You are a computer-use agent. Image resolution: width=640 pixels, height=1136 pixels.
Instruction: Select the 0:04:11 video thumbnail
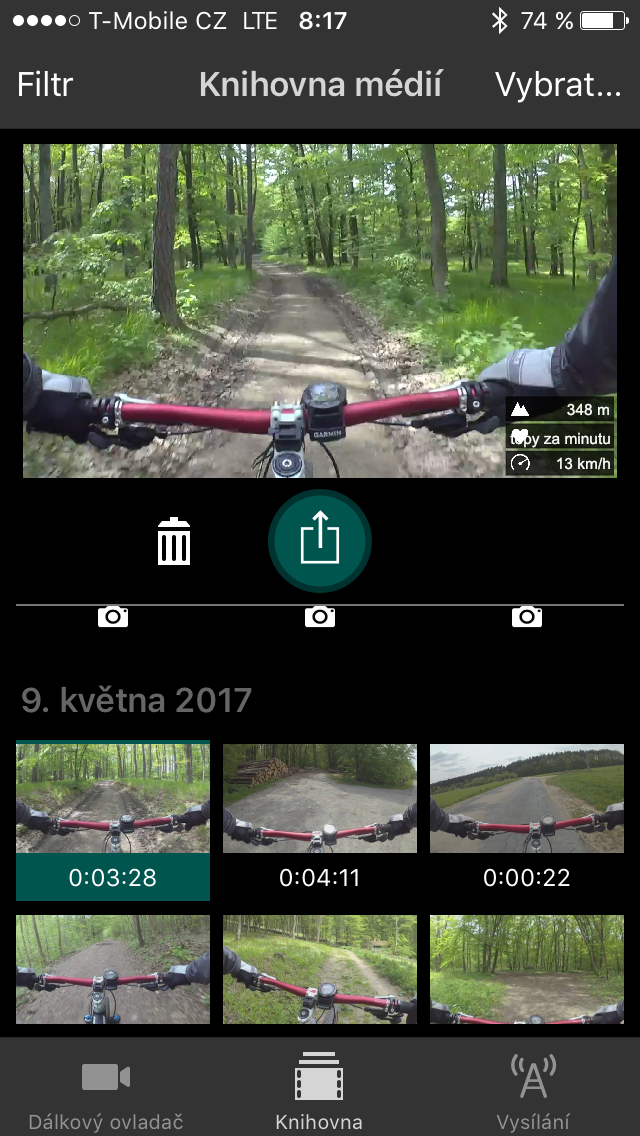pos(320,821)
